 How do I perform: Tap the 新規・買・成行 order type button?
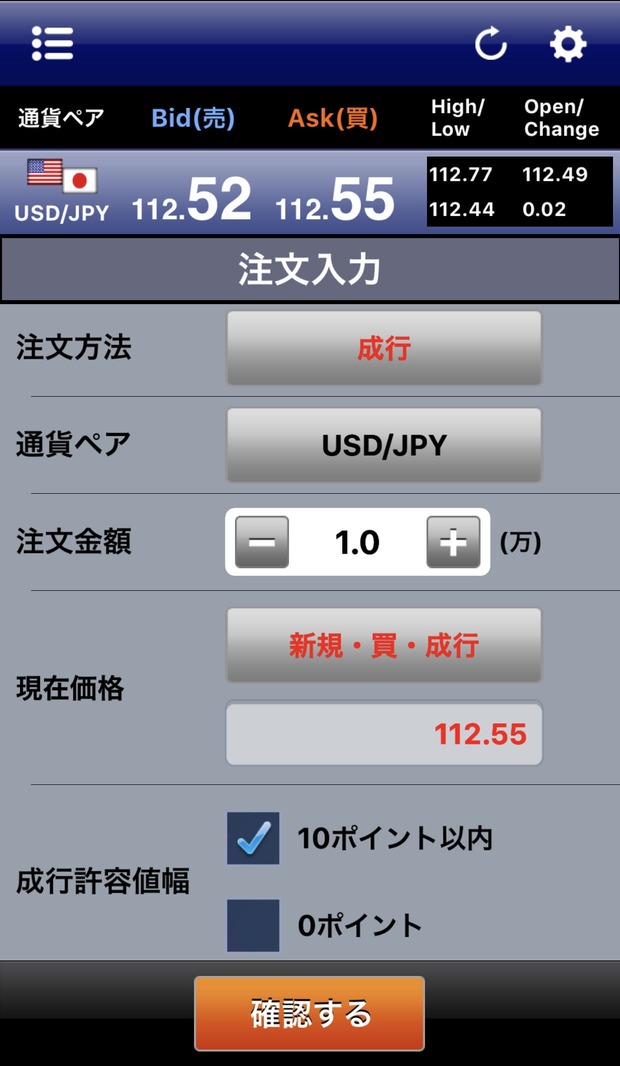(x=384, y=645)
